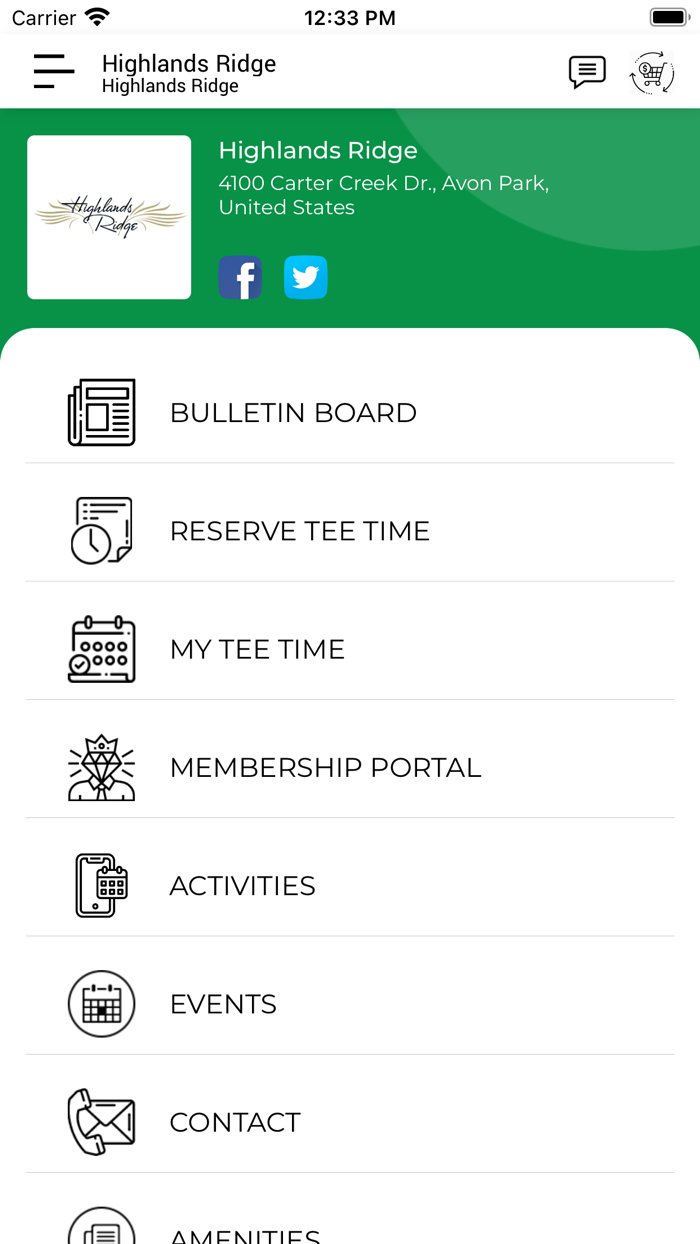Image resolution: width=700 pixels, height=1244 pixels.
Task: View My Tee Time
Action: (x=350, y=649)
